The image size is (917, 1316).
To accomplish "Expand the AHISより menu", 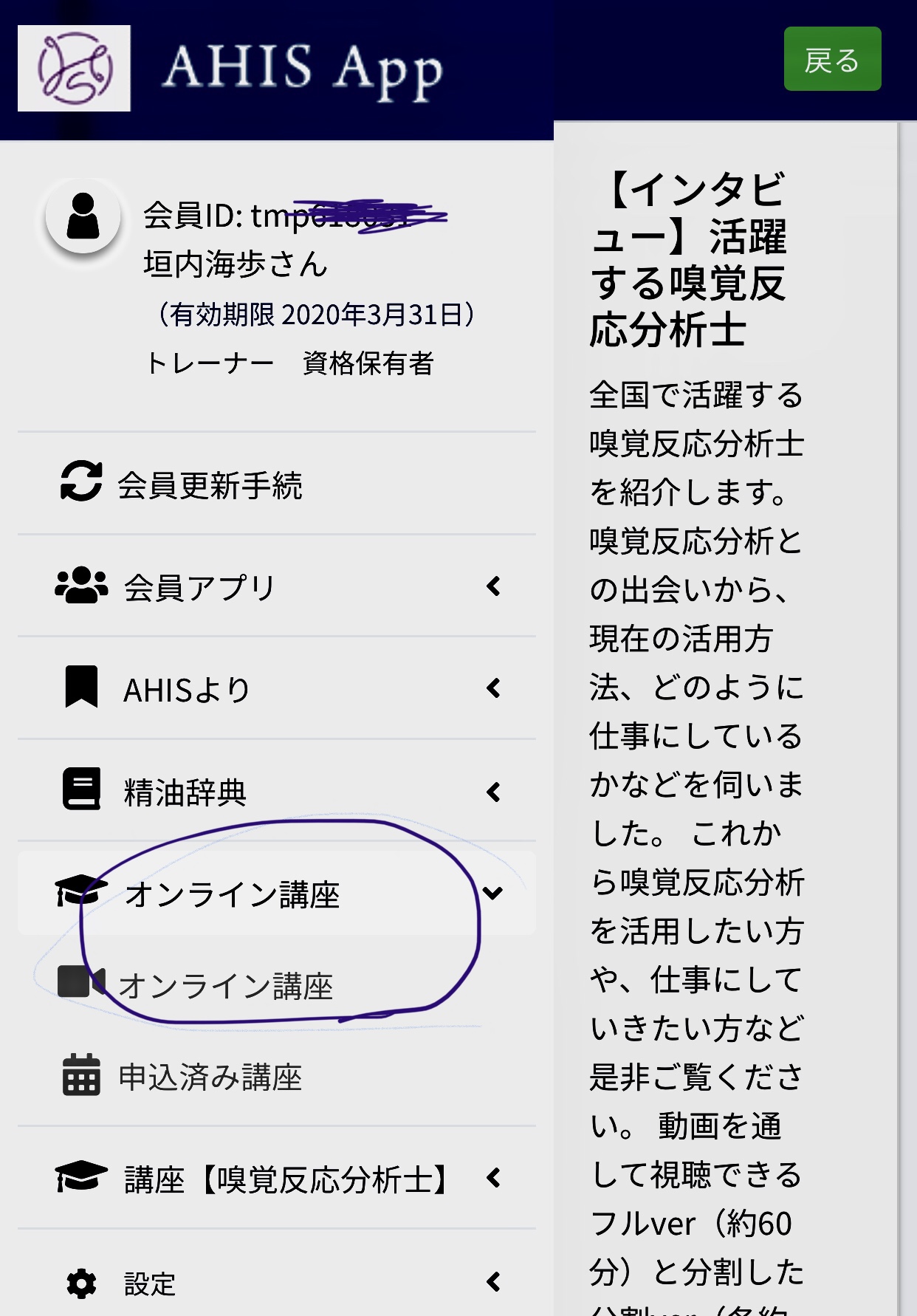I will coord(277,690).
